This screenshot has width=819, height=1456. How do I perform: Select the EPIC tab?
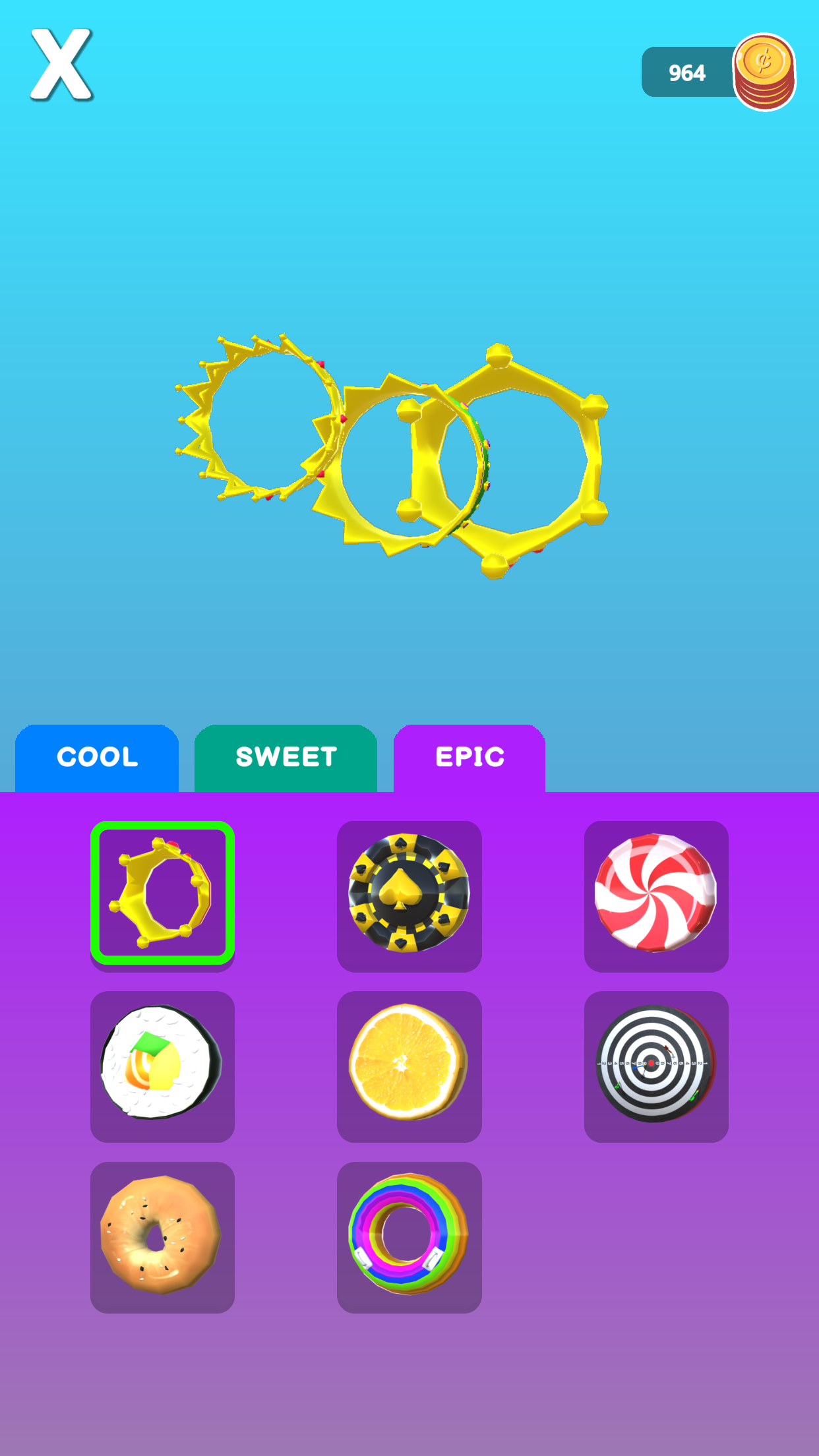(470, 757)
